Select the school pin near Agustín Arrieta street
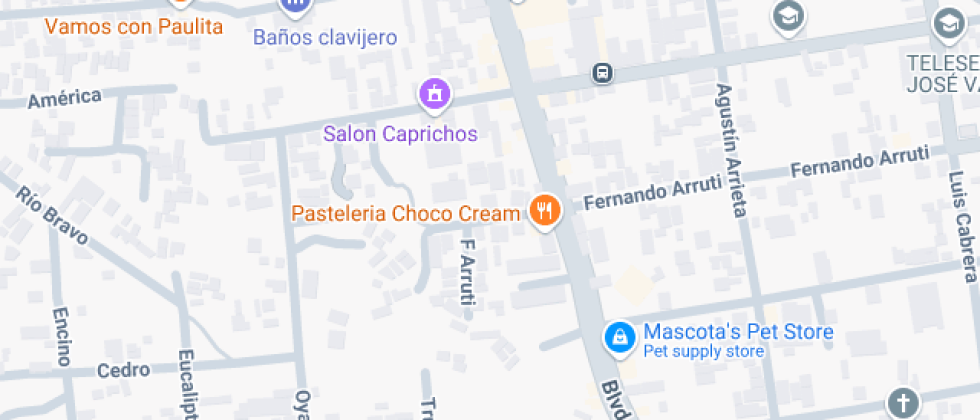The height and width of the screenshot is (420, 980). click(788, 17)
